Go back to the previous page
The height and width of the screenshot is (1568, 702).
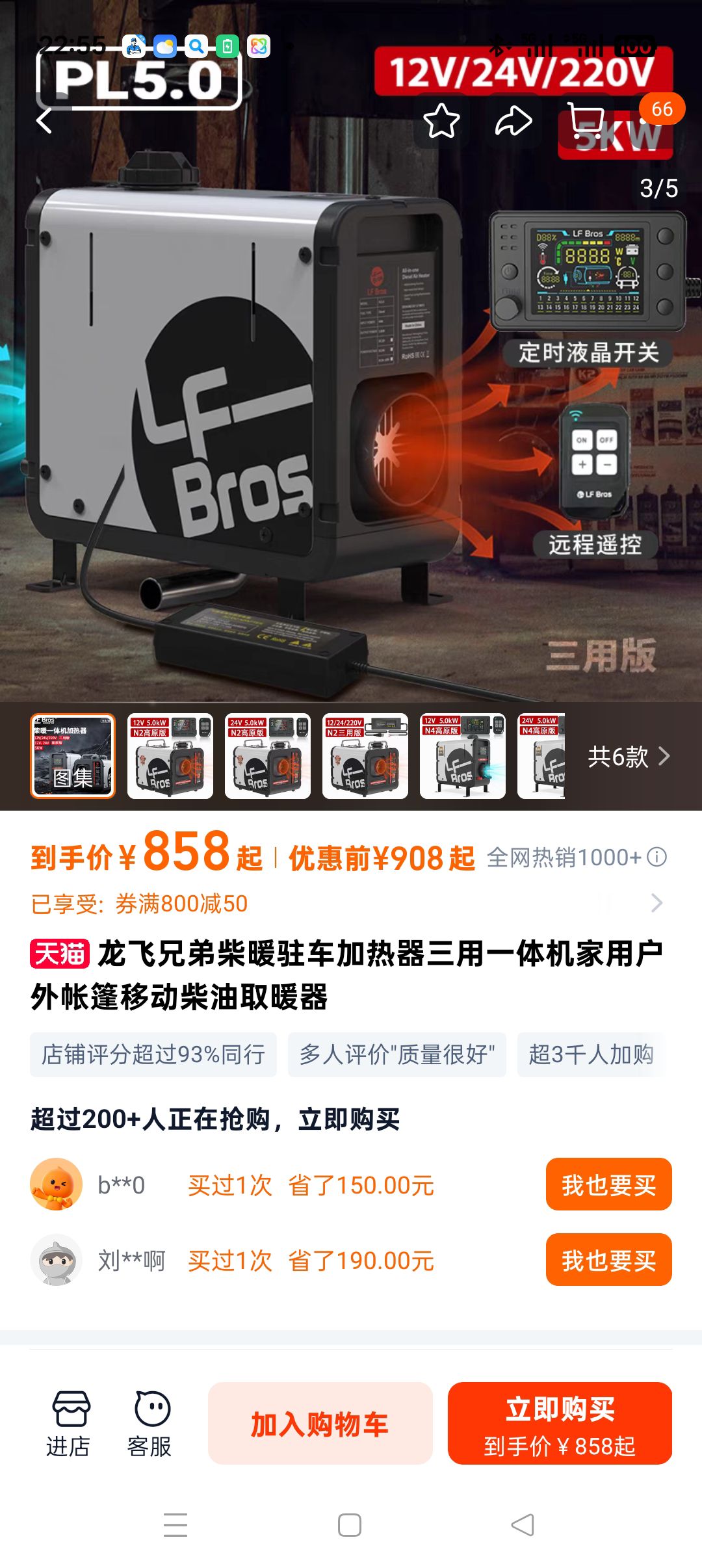point(44,121)
